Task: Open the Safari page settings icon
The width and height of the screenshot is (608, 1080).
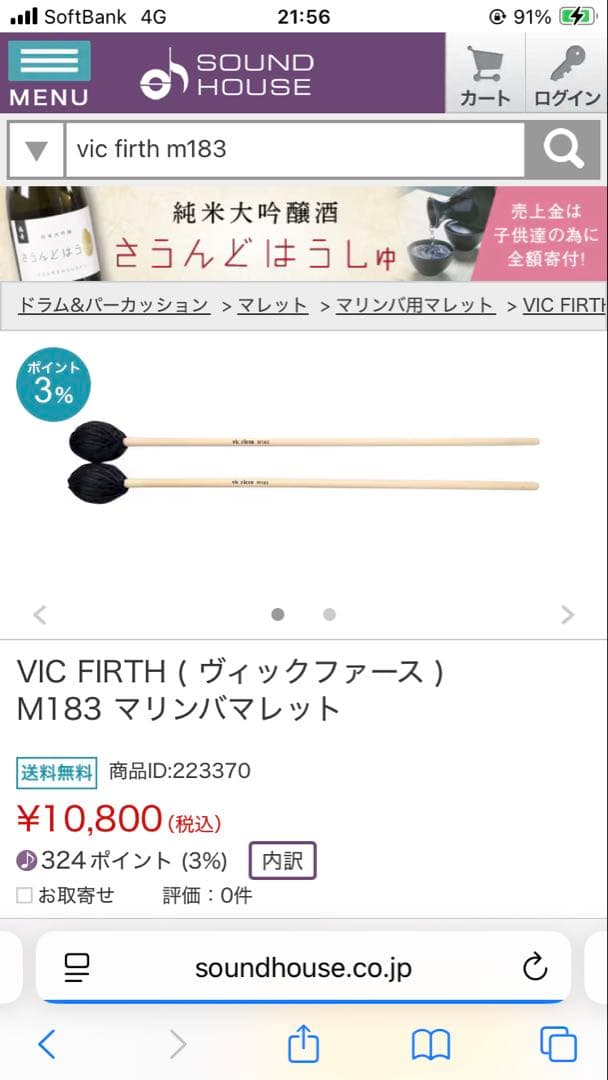Action: 77,967
